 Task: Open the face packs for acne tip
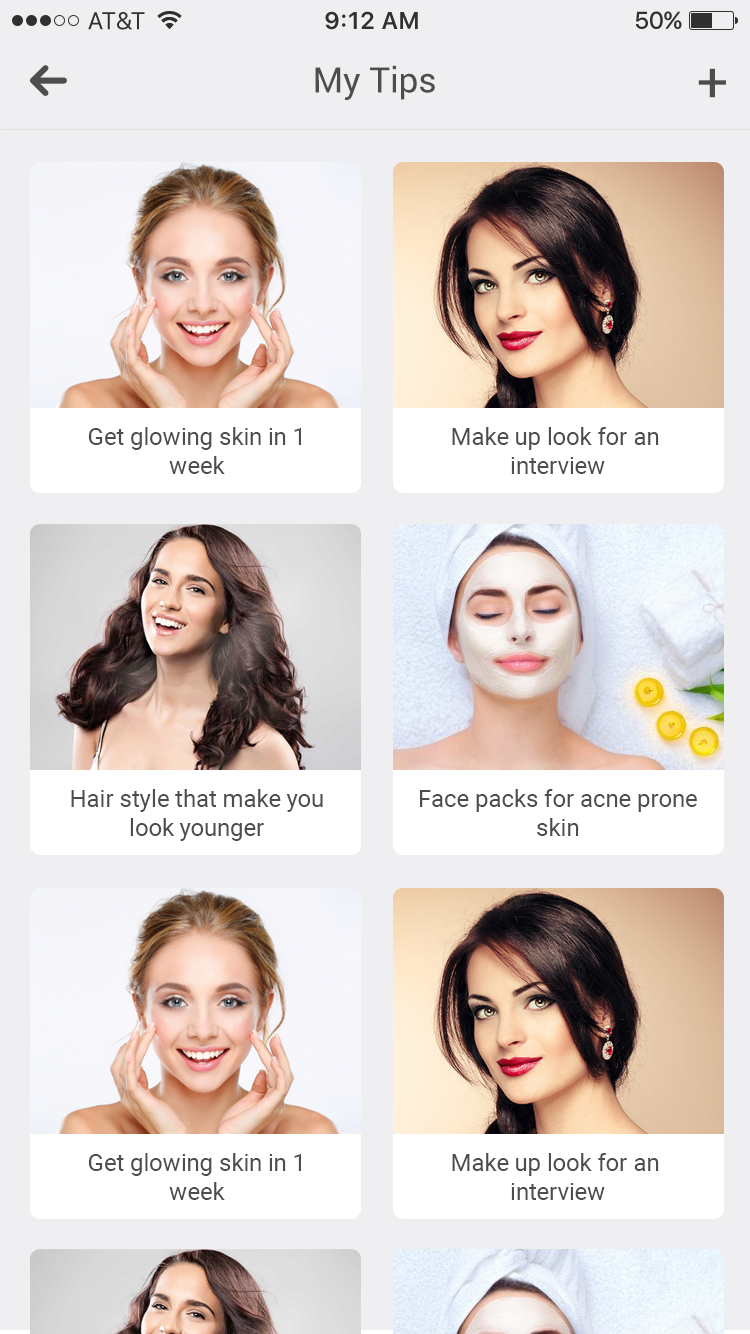coord(558,689)
